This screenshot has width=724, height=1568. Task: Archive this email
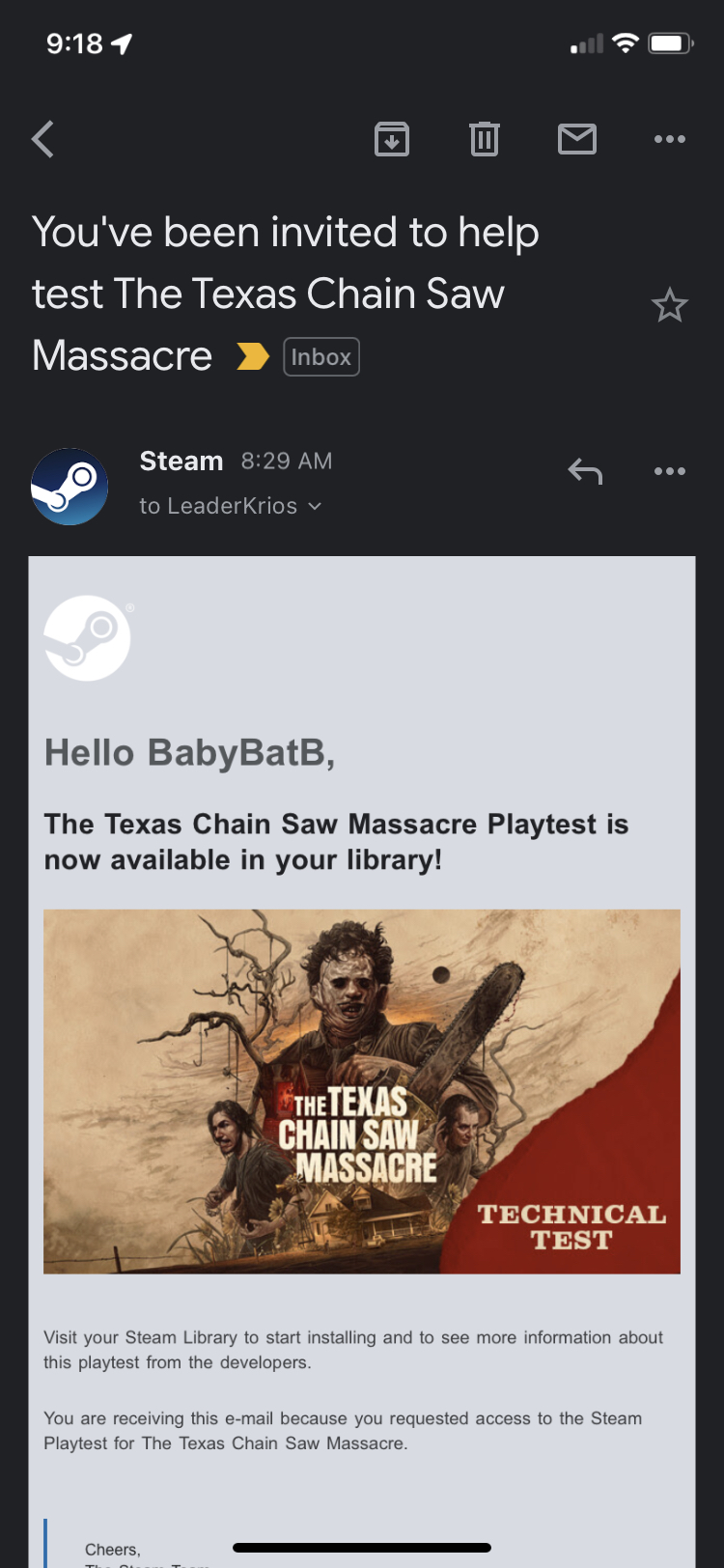(x=391, y=140)
